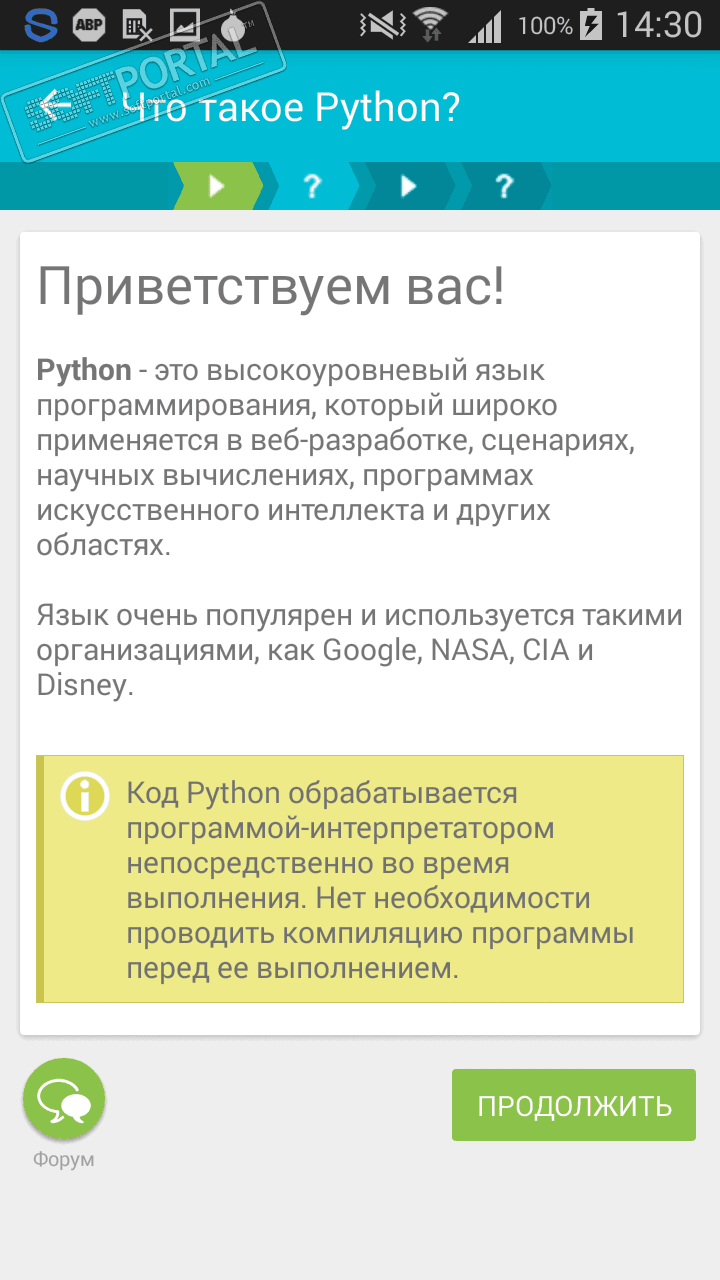Image resolution: width=720 pixels, height=1280 pixels.
Task: Tap the ПРОДОЛЖИТЬ button
Action: 574,1105
